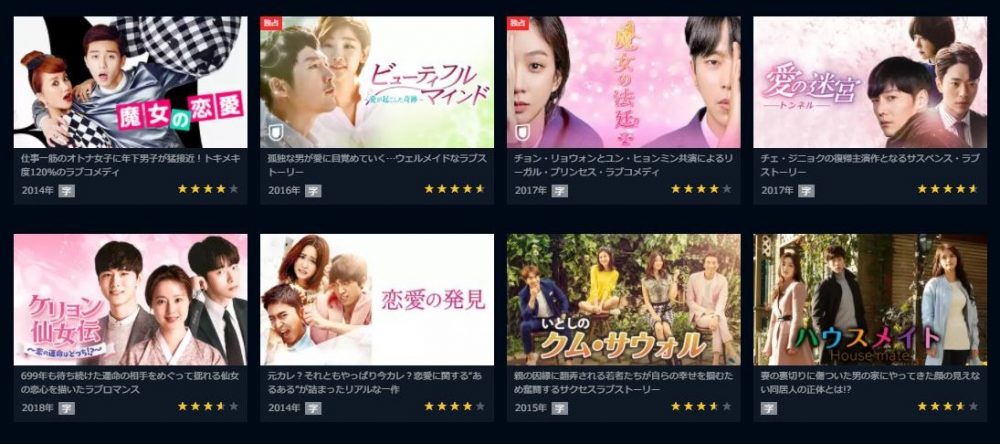
Task: Open the ビューティフルマインド drama card
Action: [377, 83]
